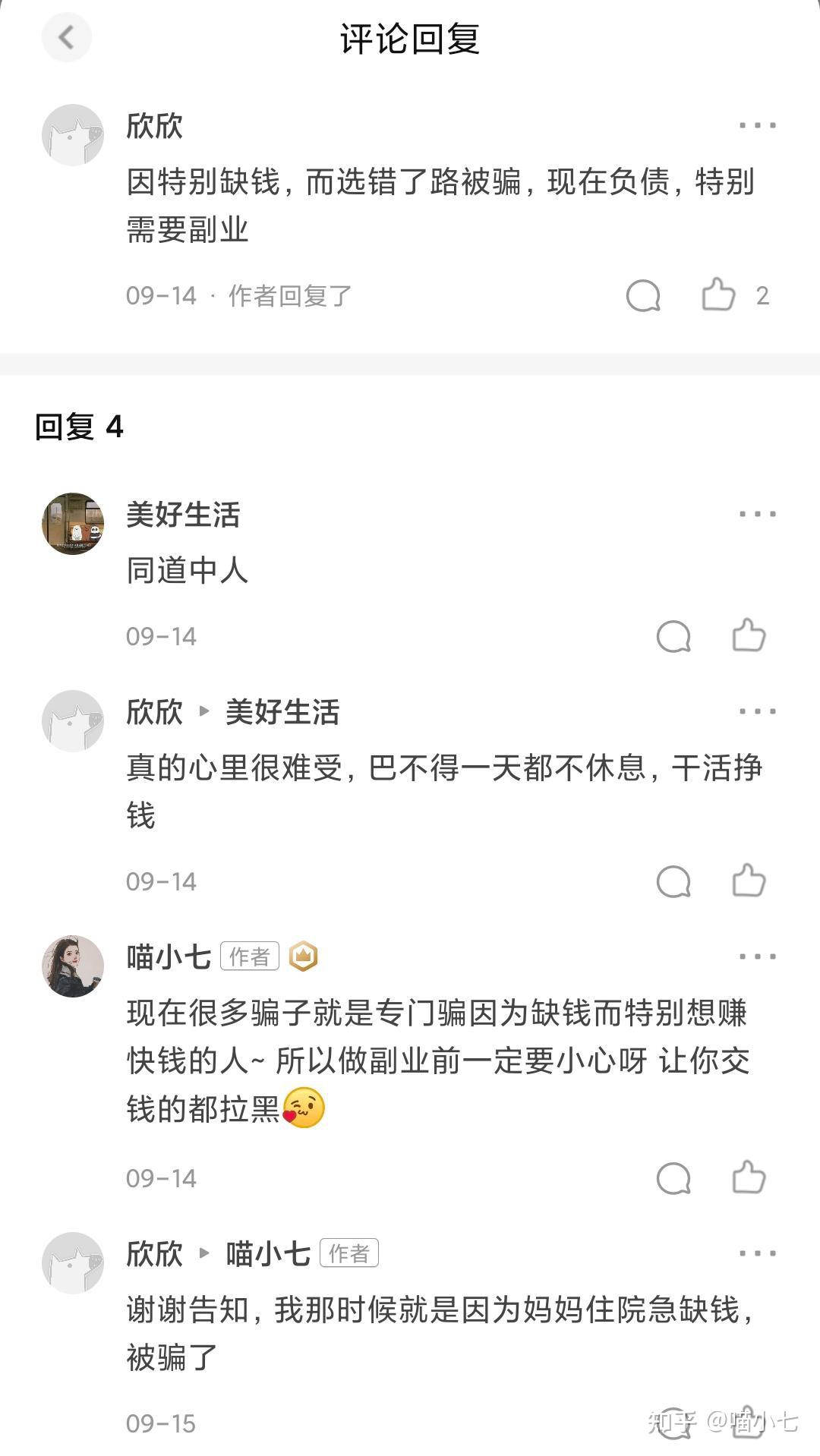
Task: Open the 美好生活 username in the first reply
Action: point(183,515)
